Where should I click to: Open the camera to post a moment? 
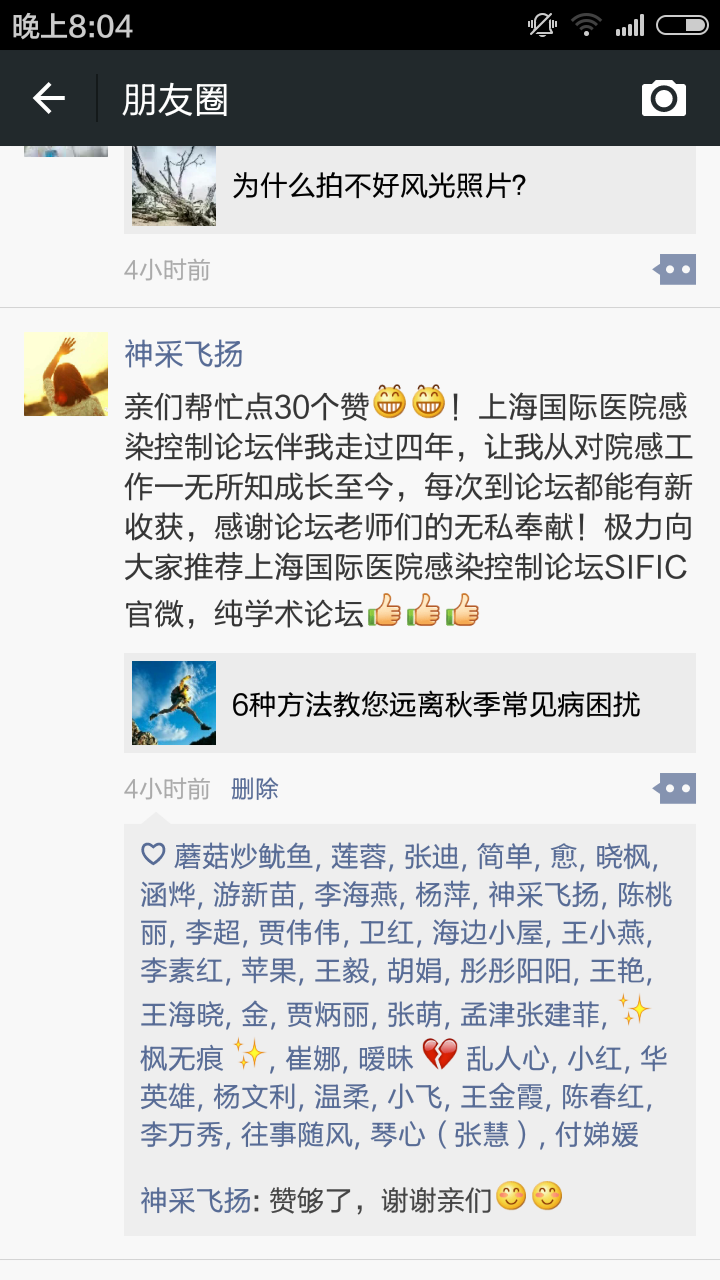click(x=663, y=98)
